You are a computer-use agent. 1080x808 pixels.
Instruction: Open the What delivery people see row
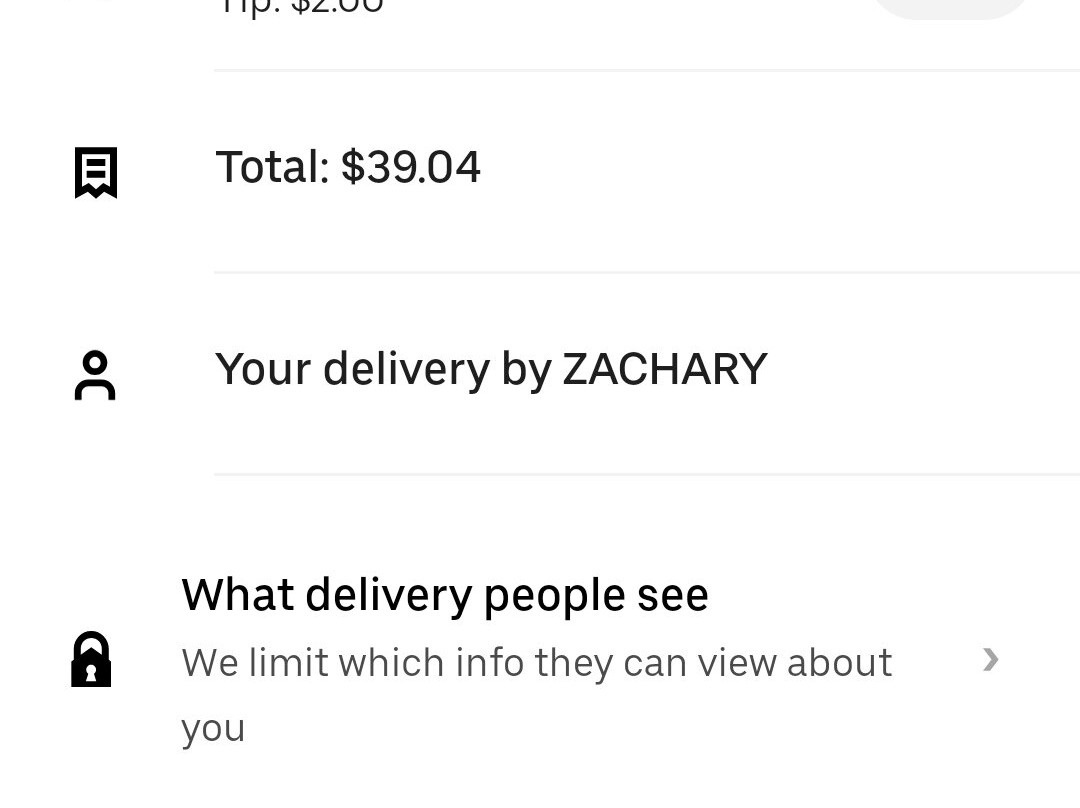(540, 660)
